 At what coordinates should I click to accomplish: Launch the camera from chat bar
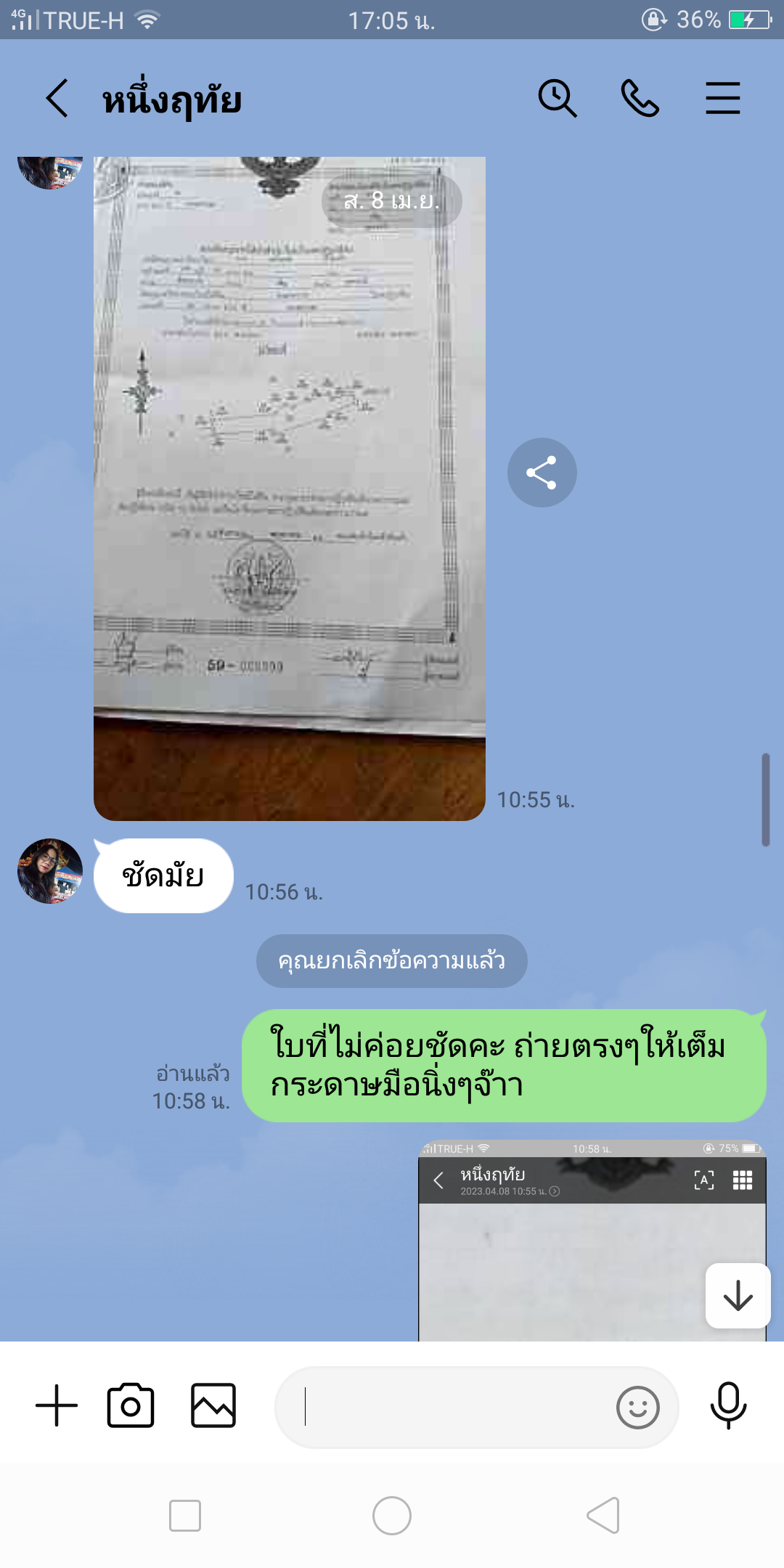click(131, 1405)
